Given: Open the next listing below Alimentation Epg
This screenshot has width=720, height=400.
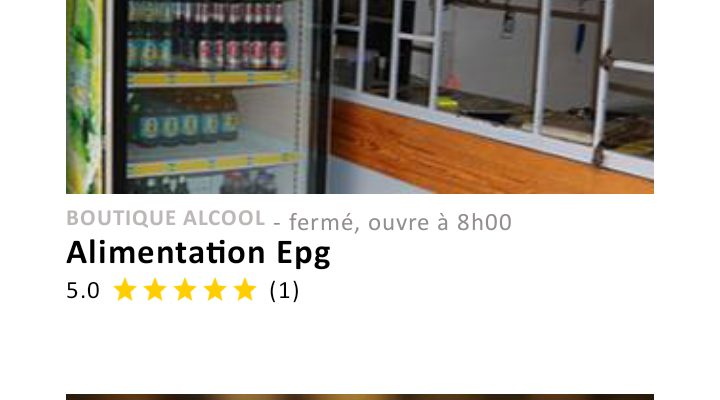Looking at the screenshot, I should click(x=360, y=396).
